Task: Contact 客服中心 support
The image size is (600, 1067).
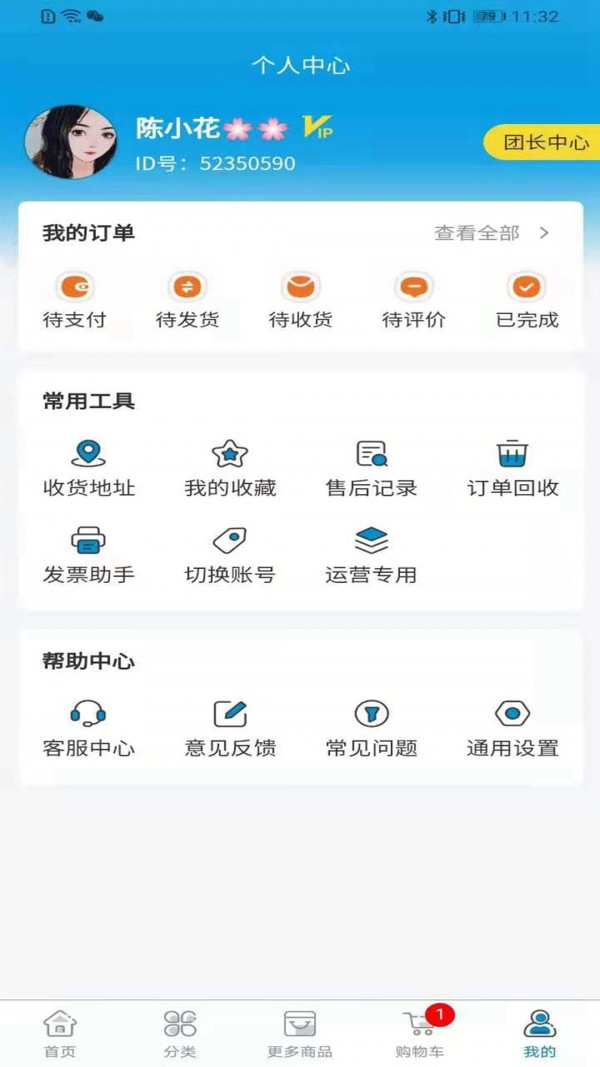Action: click(x=88, y=728)
